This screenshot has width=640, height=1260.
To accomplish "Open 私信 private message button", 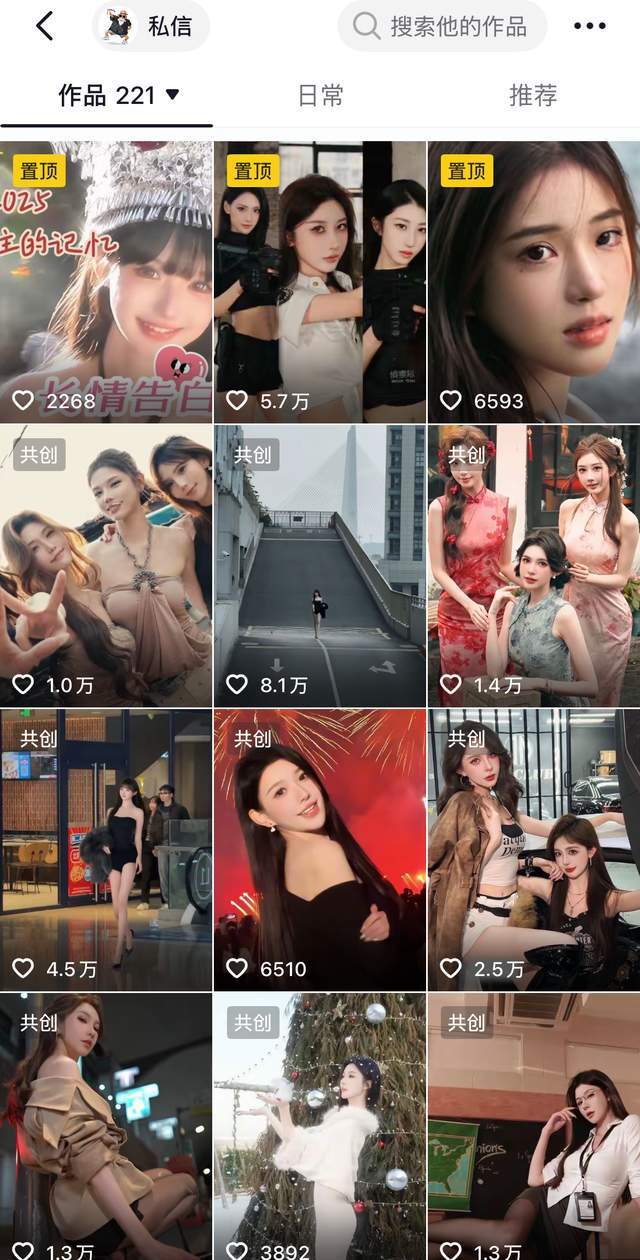I will 152,26.
